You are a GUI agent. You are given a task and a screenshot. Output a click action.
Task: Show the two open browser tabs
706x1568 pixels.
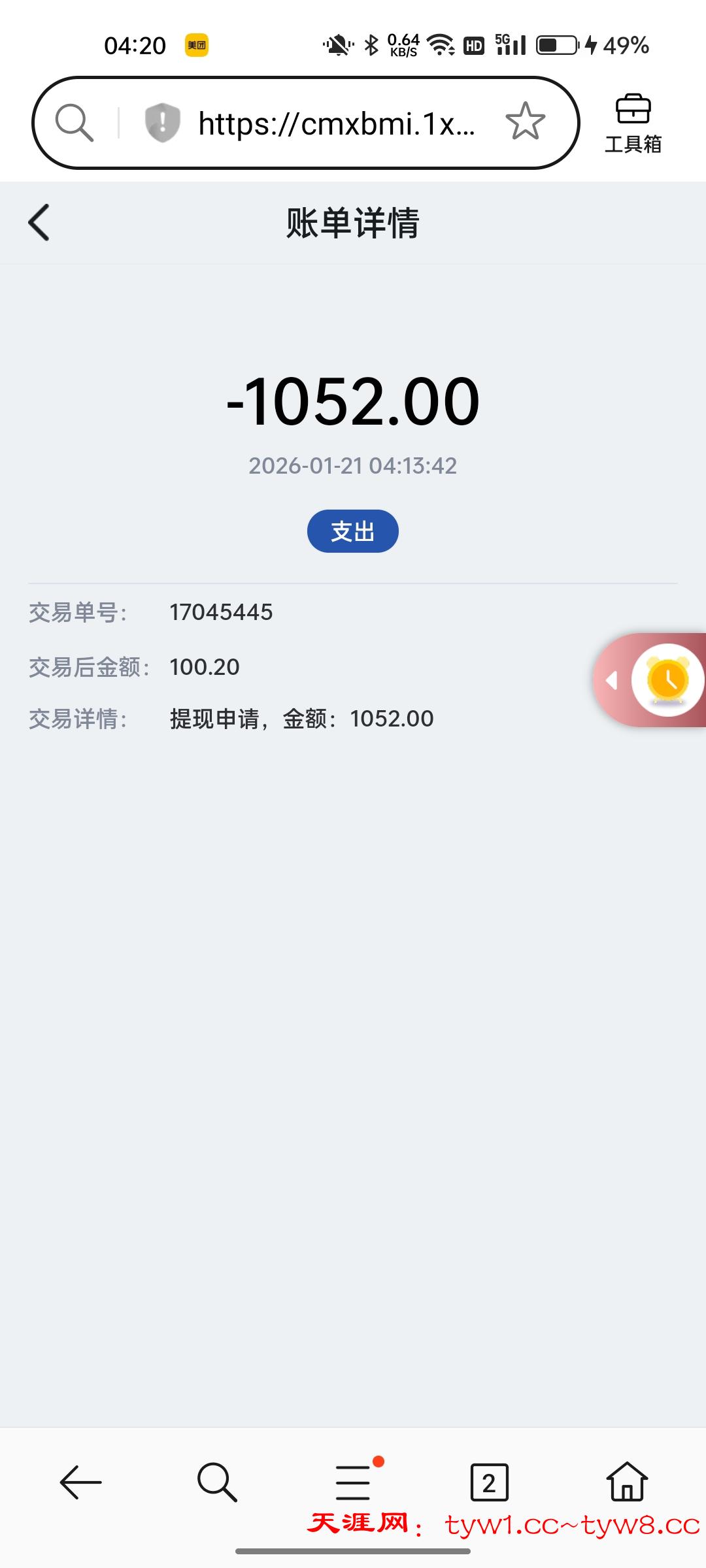tap(489, 1482)
